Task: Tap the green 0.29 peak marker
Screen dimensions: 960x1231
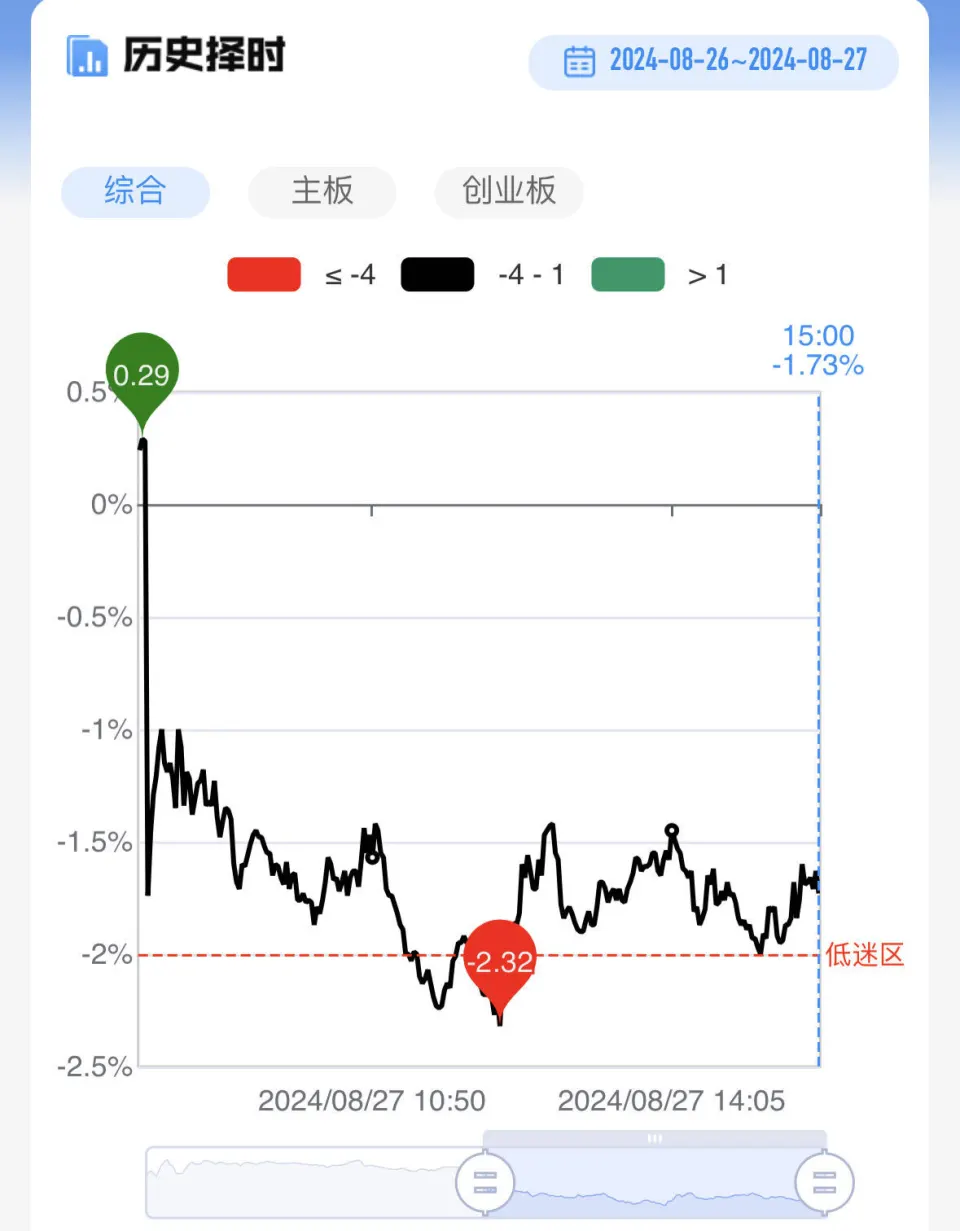Action: [x=142, y=376]
